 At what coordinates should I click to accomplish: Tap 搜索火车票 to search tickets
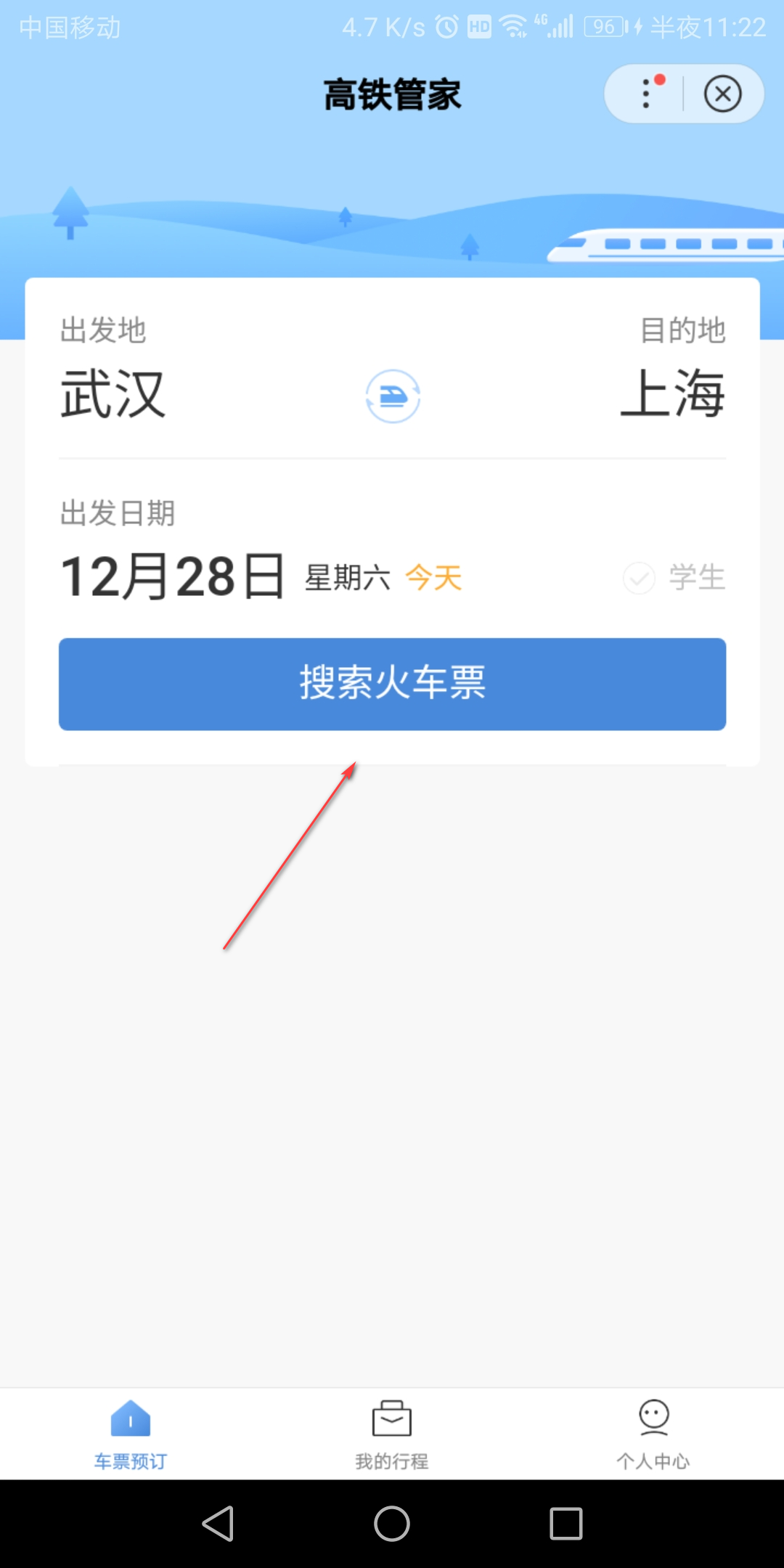coord(392,684)
